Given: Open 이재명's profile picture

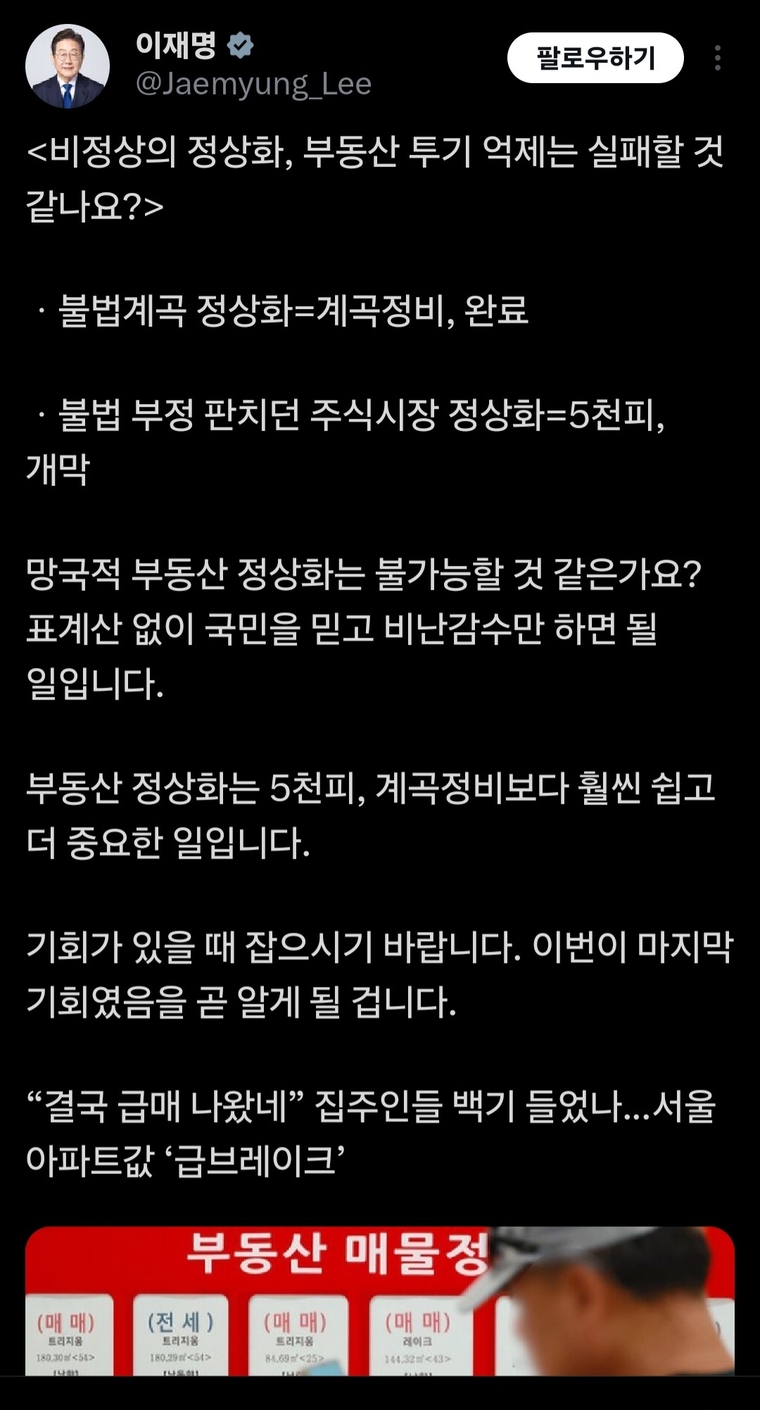Looking at the screenshot, I should click(x=67, y=66).
